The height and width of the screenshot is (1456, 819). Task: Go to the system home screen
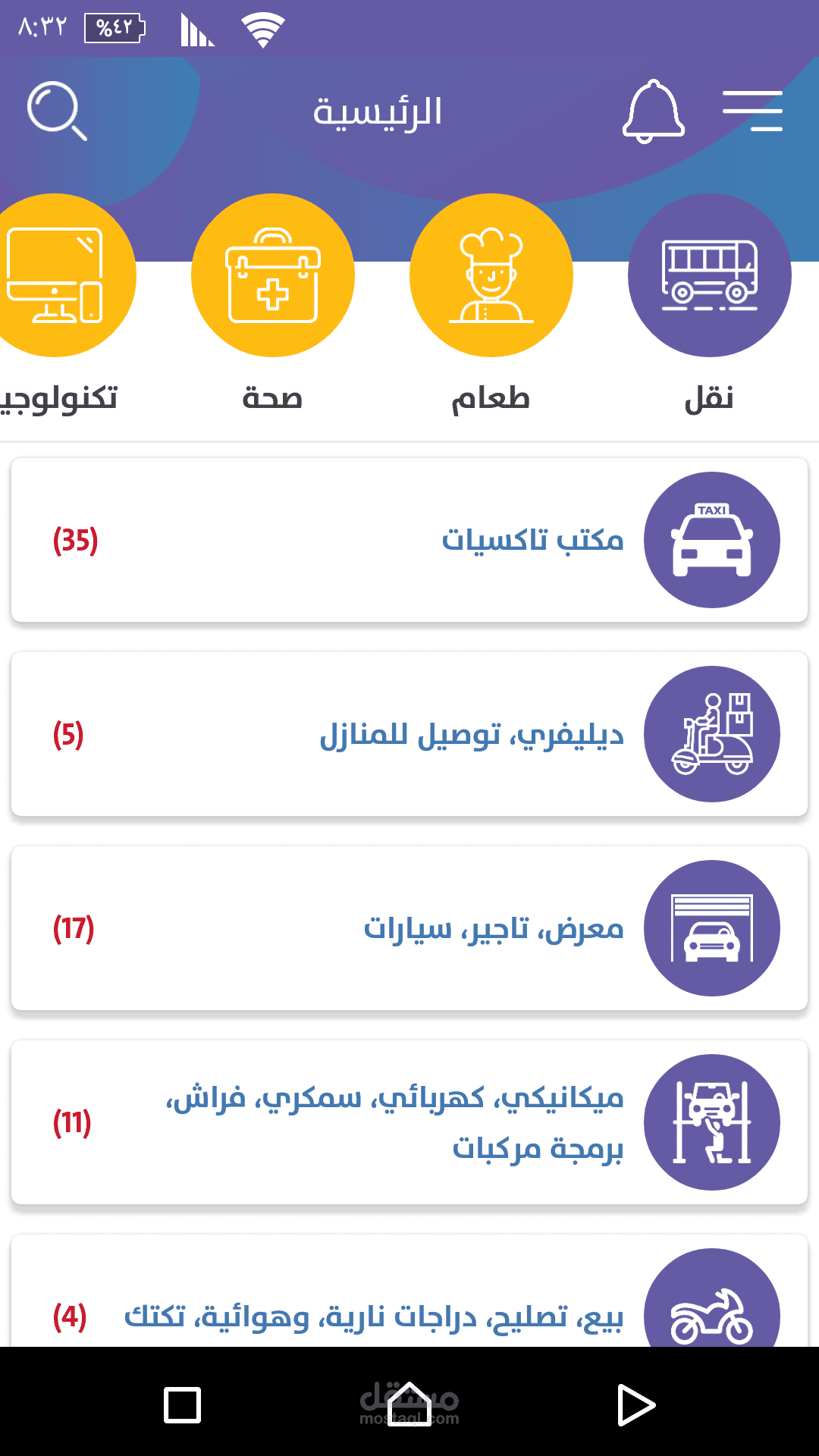pyautogui.click(x=409, y=1404)
